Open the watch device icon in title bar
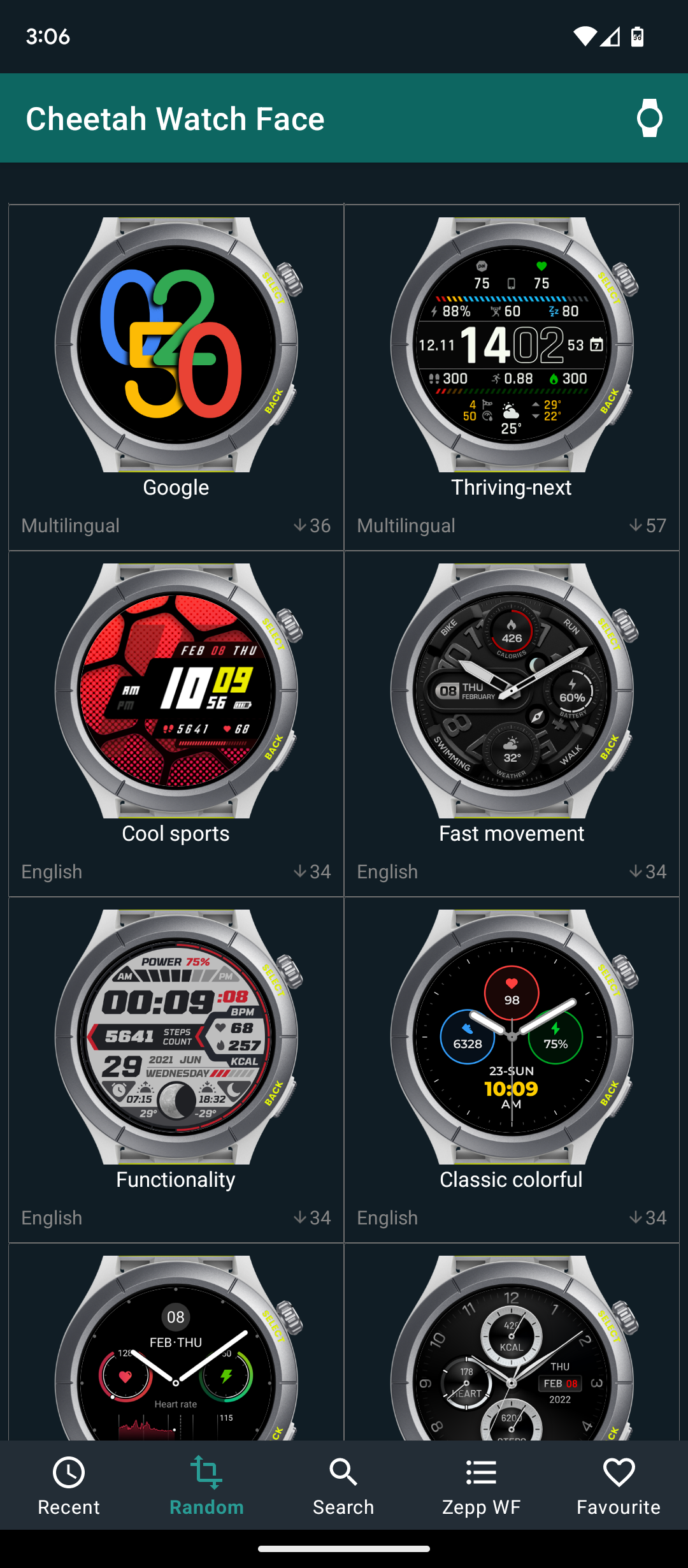 (650, 119)
